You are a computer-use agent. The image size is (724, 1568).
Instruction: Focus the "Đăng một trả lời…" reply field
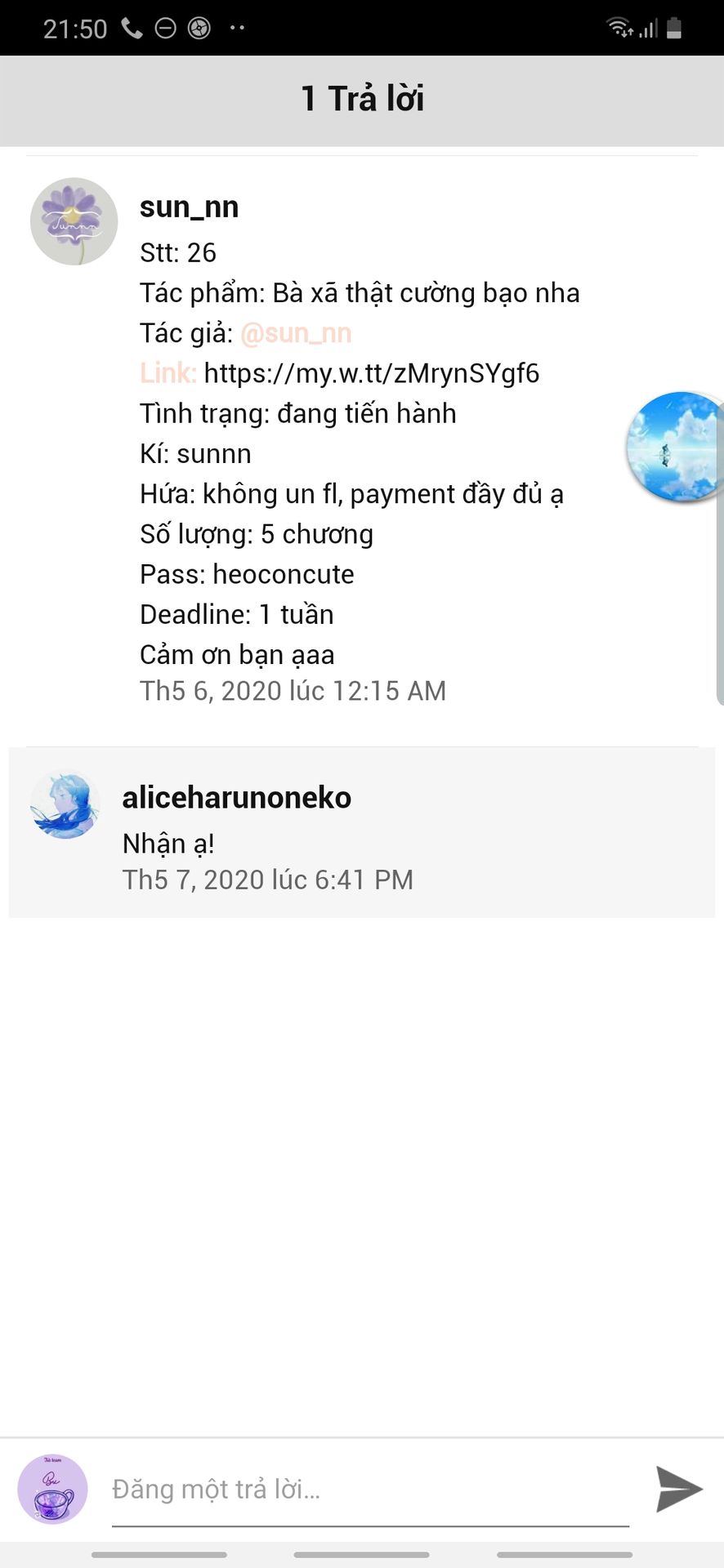370,1490
